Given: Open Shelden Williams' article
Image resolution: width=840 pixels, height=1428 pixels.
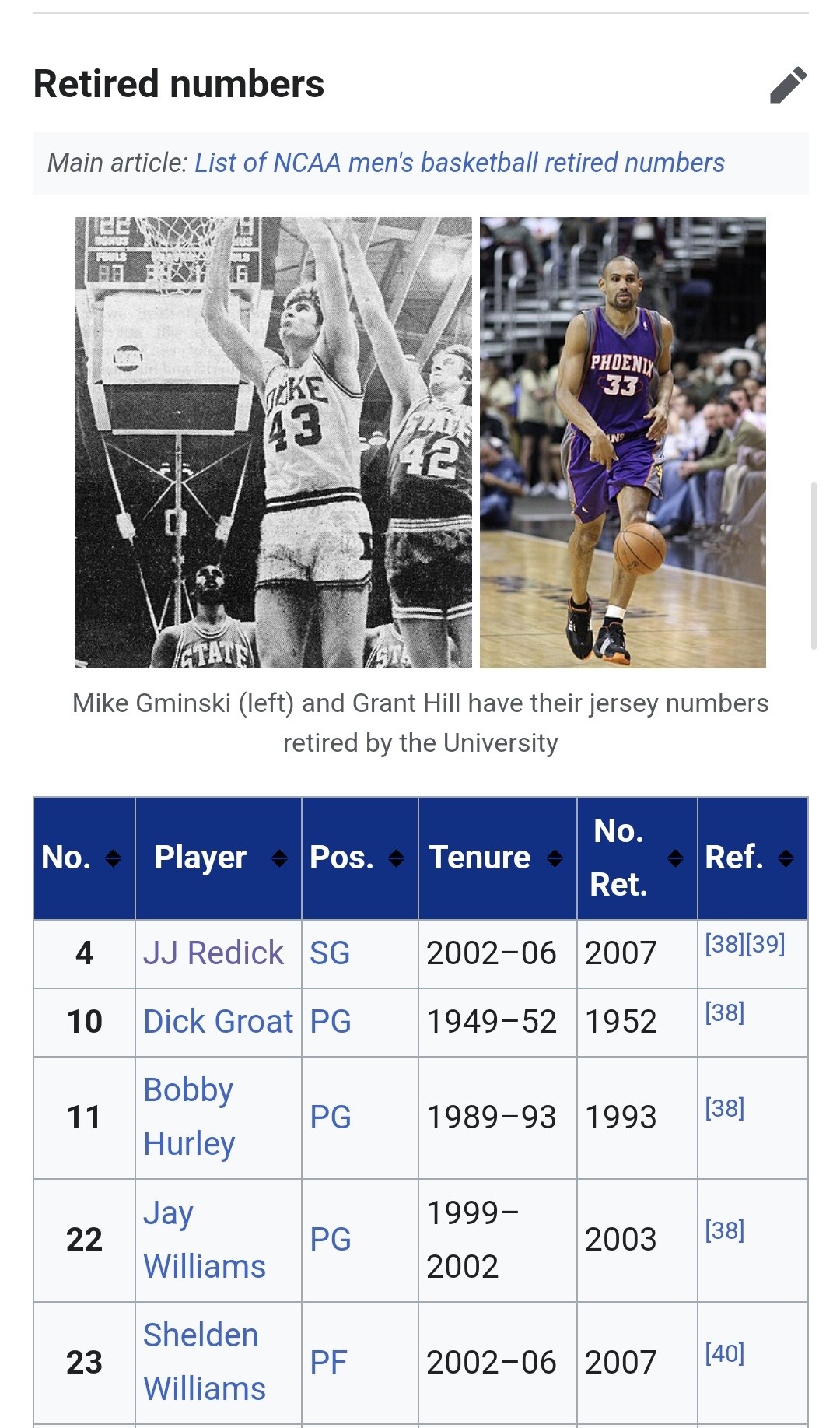Looking at the screenshot, I should point(204,1362).
